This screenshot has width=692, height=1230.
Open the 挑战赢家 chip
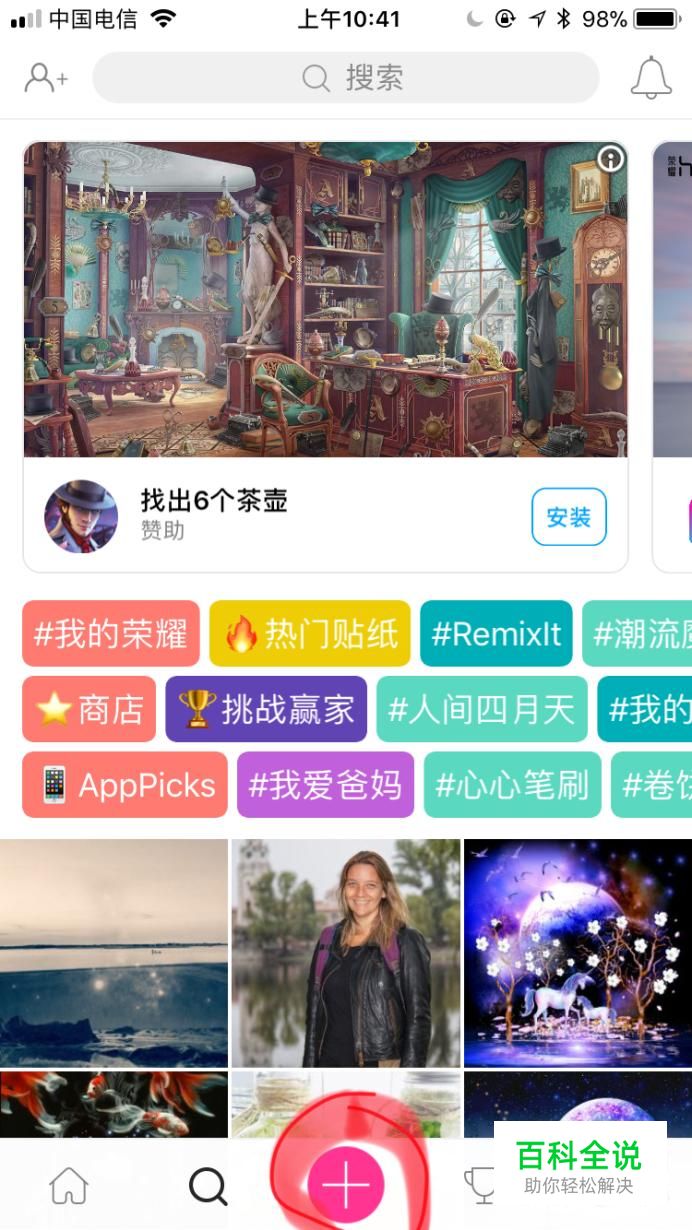[266, 710]
